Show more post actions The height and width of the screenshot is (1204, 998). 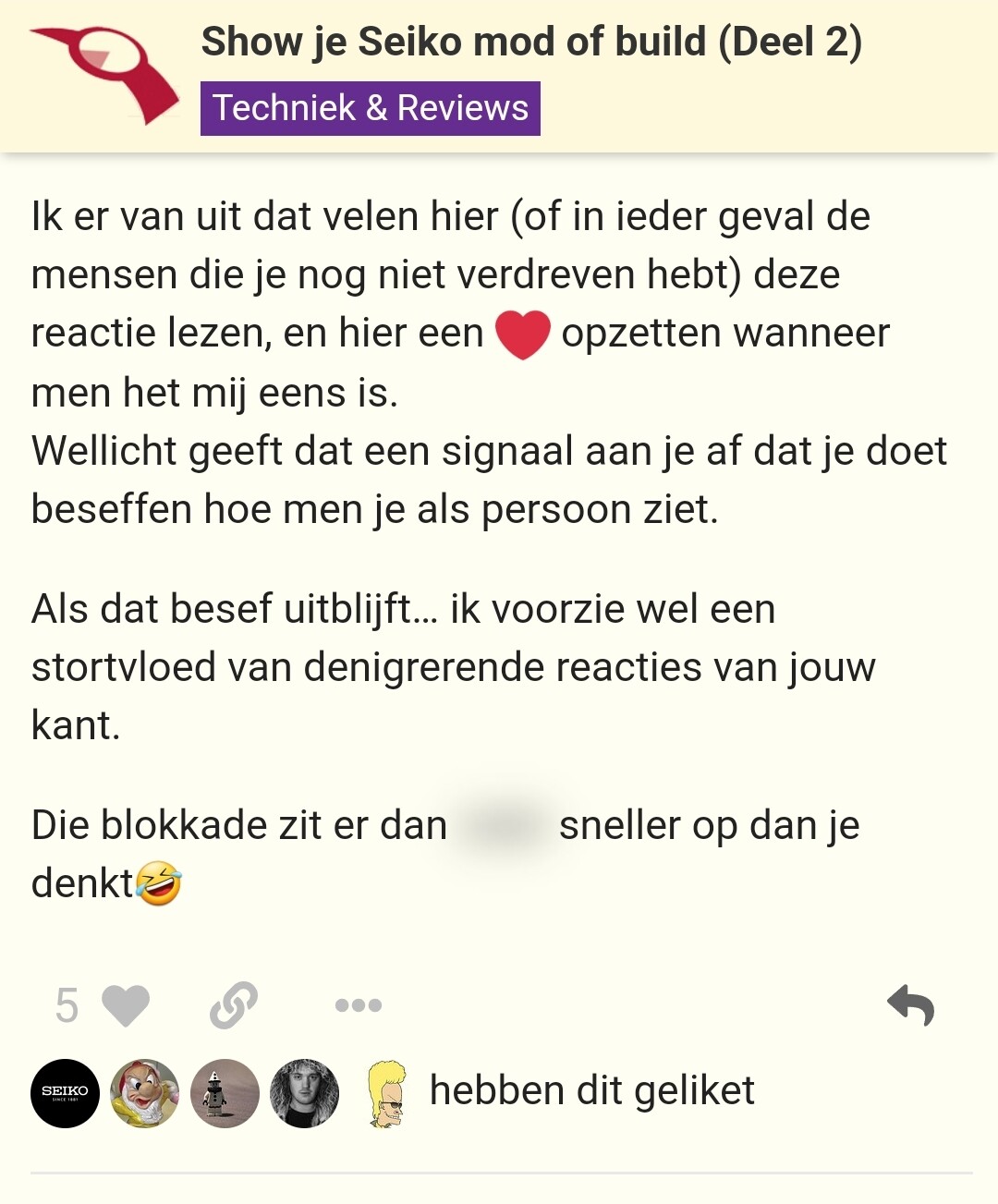tap(359, 1005)
